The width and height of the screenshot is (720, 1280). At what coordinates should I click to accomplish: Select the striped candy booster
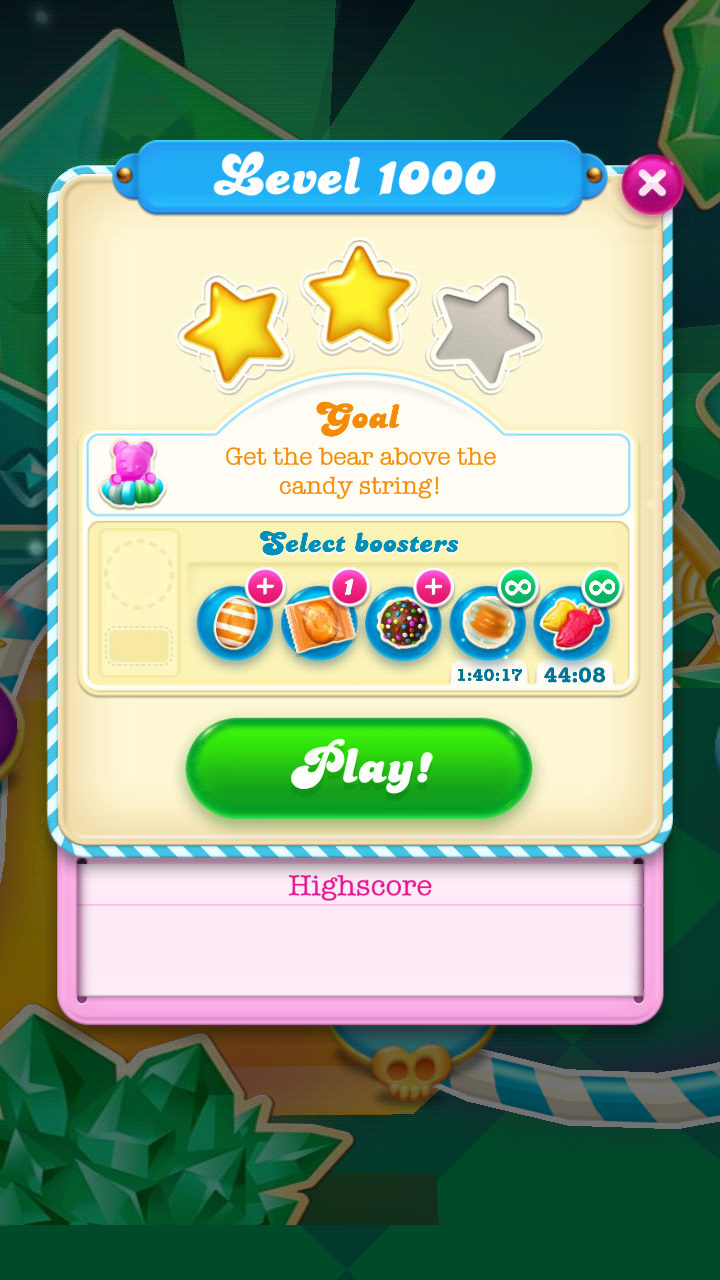(235, 624)
